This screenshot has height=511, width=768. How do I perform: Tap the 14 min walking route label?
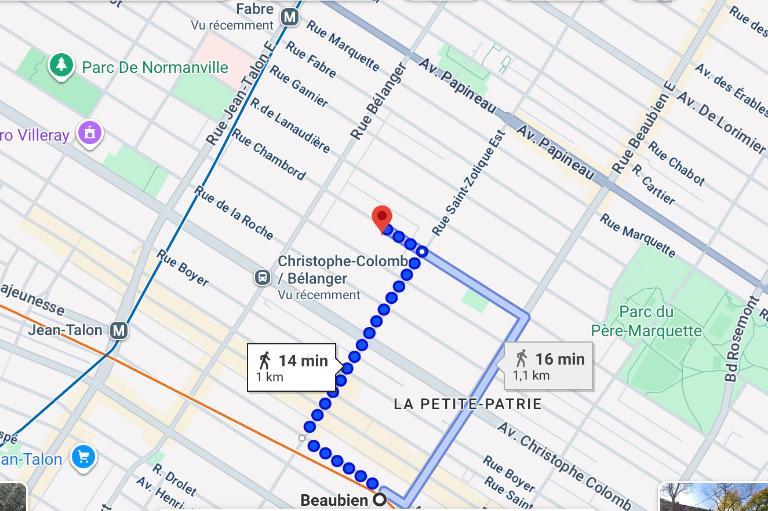point(292,367)
